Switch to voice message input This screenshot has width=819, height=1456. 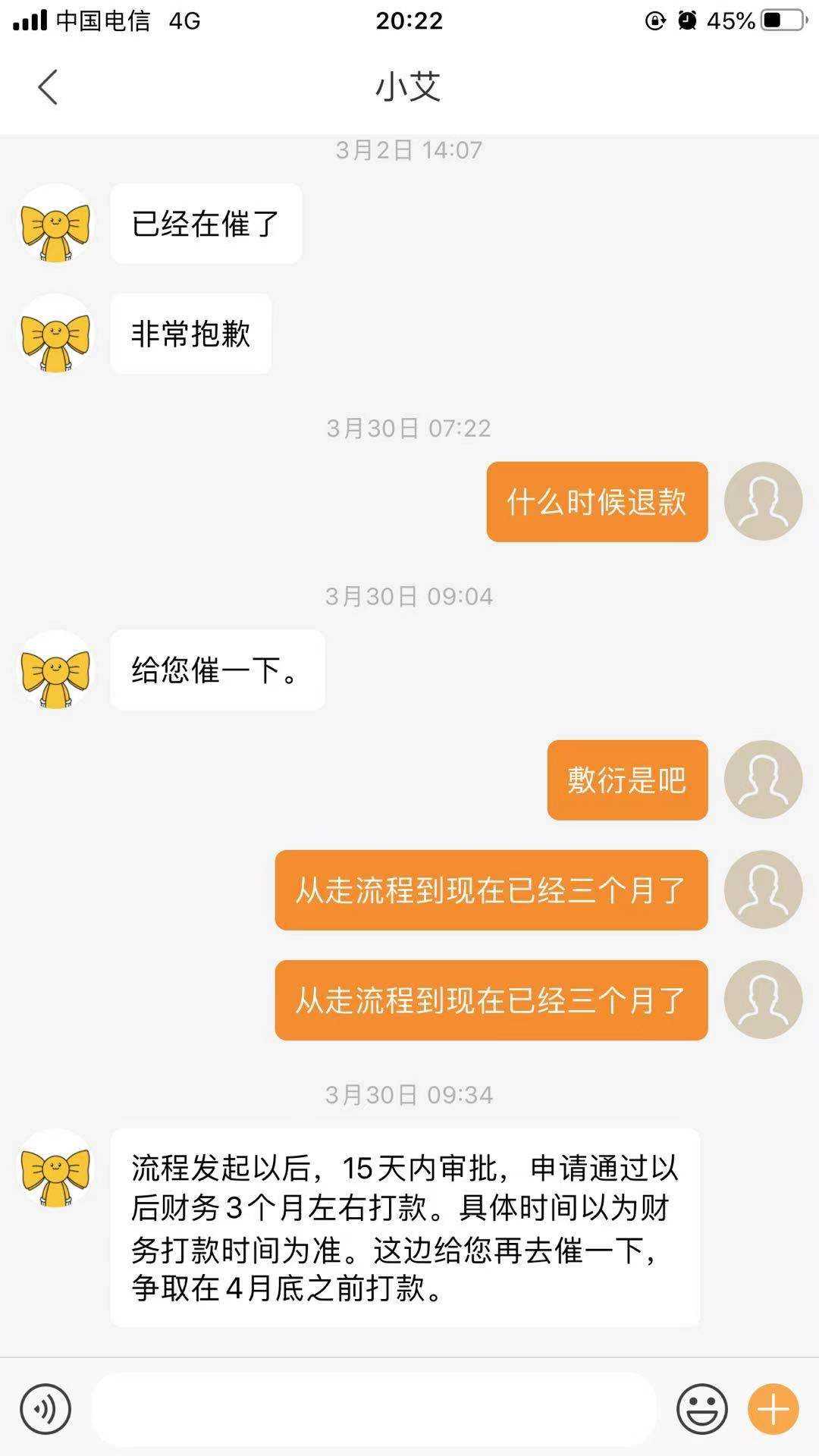[x=45, y=1409]
